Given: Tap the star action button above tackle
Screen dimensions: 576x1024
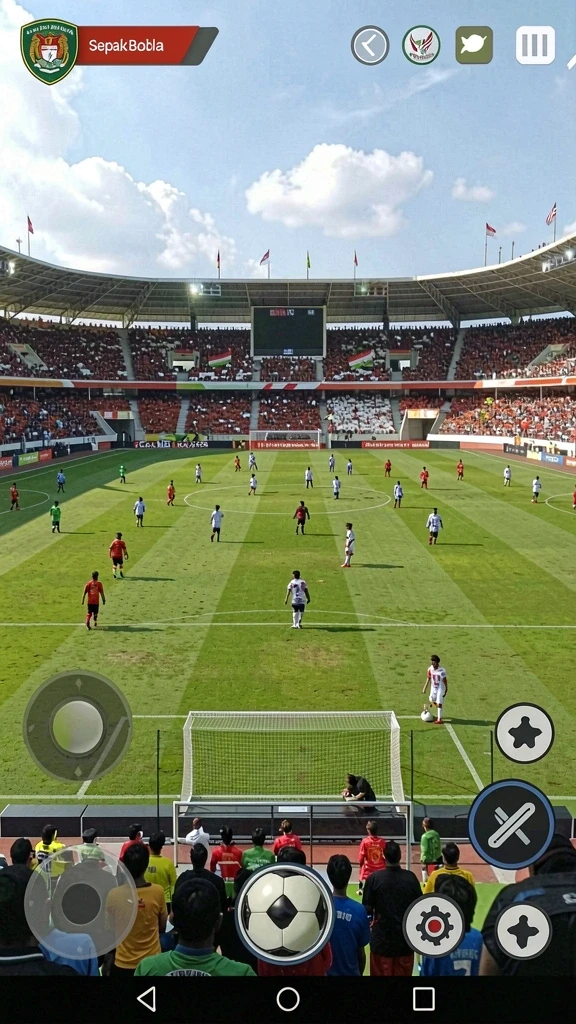Looking at the screenshot, I should [x=524, y=733].
